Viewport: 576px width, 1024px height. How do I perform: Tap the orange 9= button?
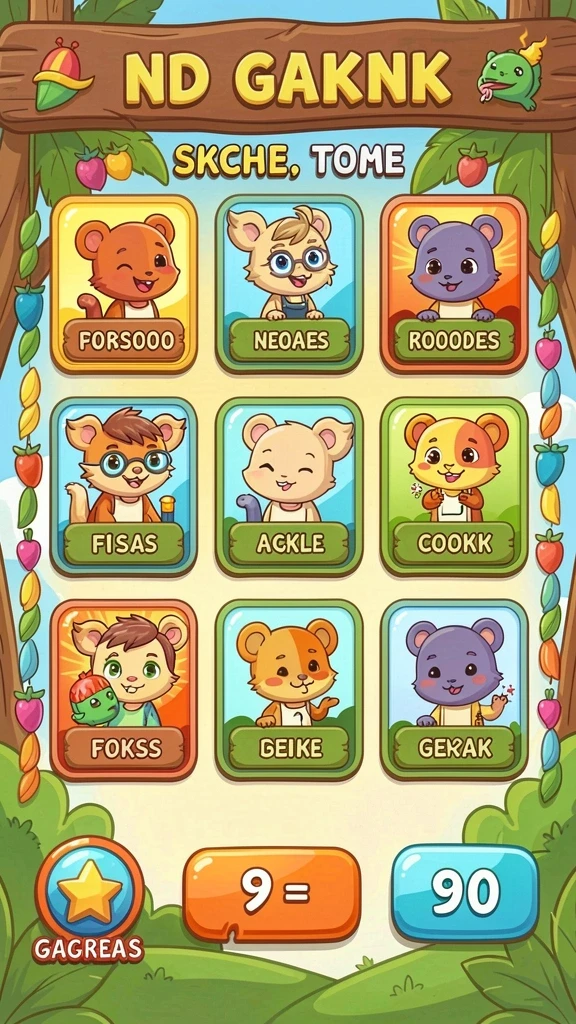click(x=272, y=893)
